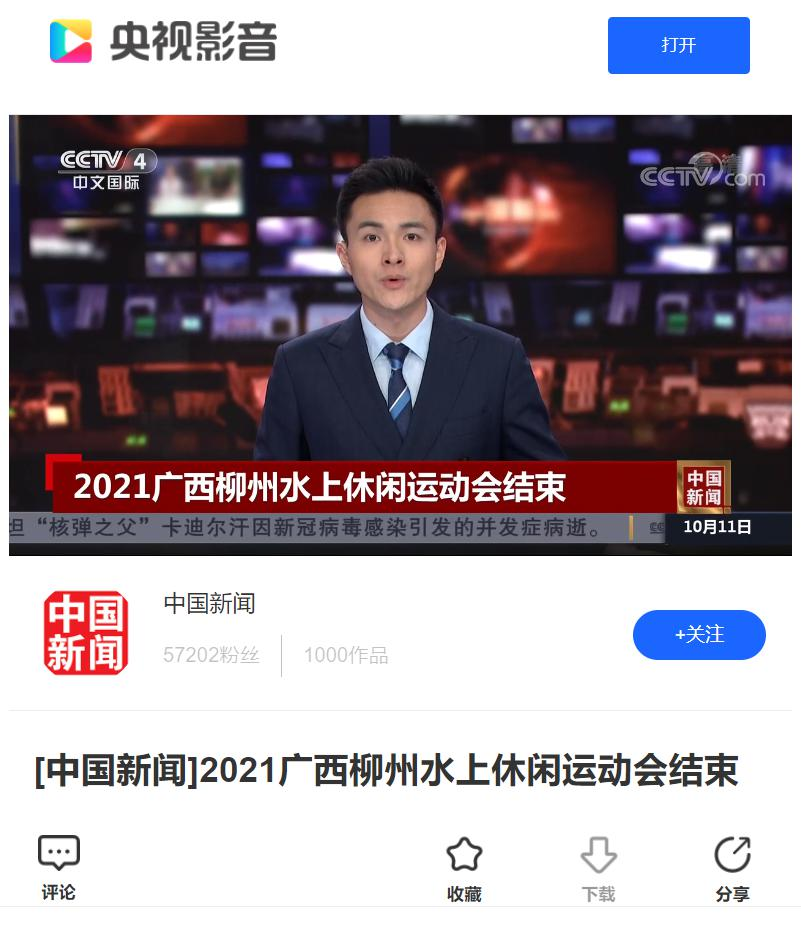Play the CCTV news video

click(400, 335)
